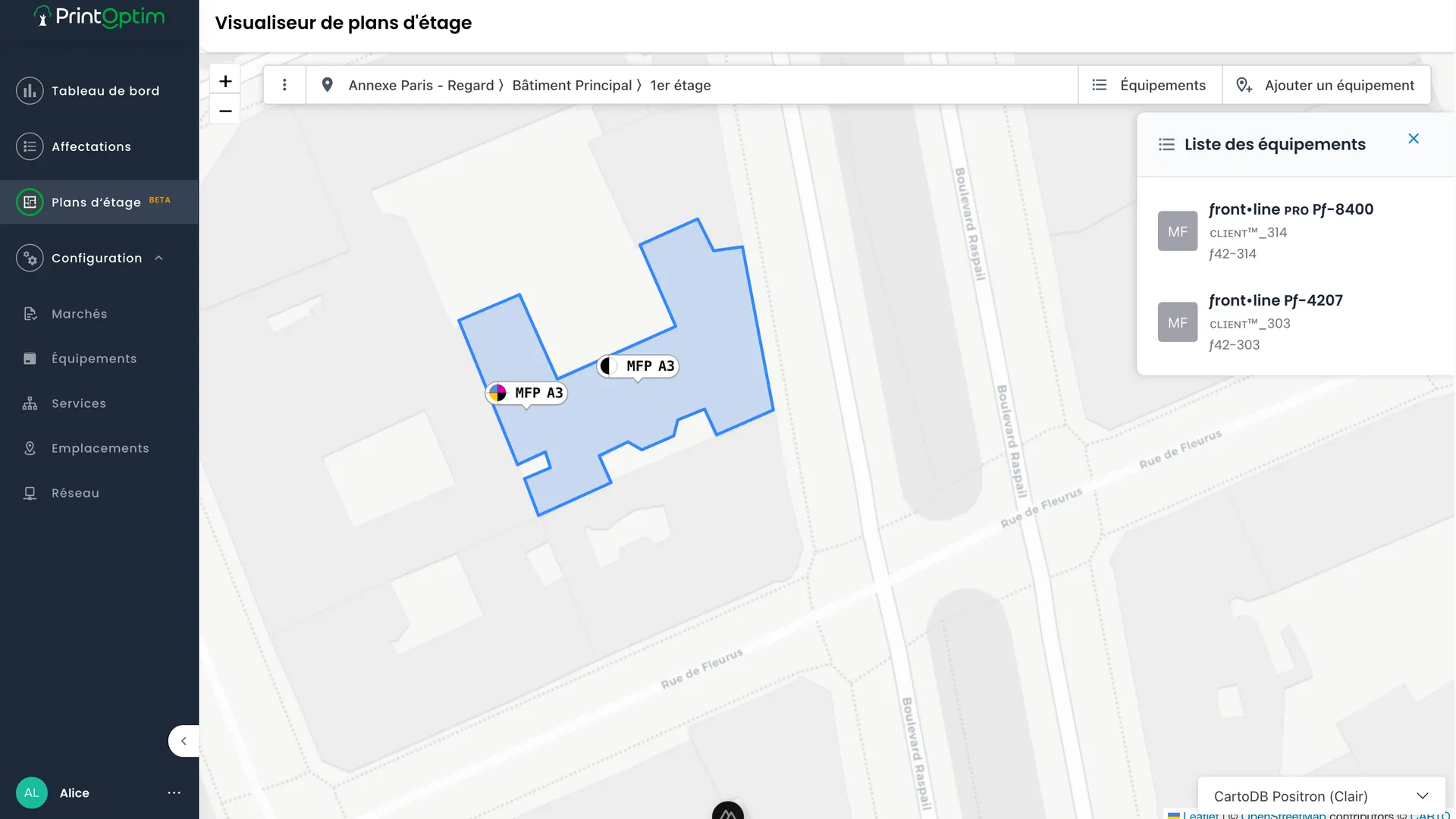Toggle the Équipements list button
The height and width of the screenshot is (819, 1456).
1150,85
